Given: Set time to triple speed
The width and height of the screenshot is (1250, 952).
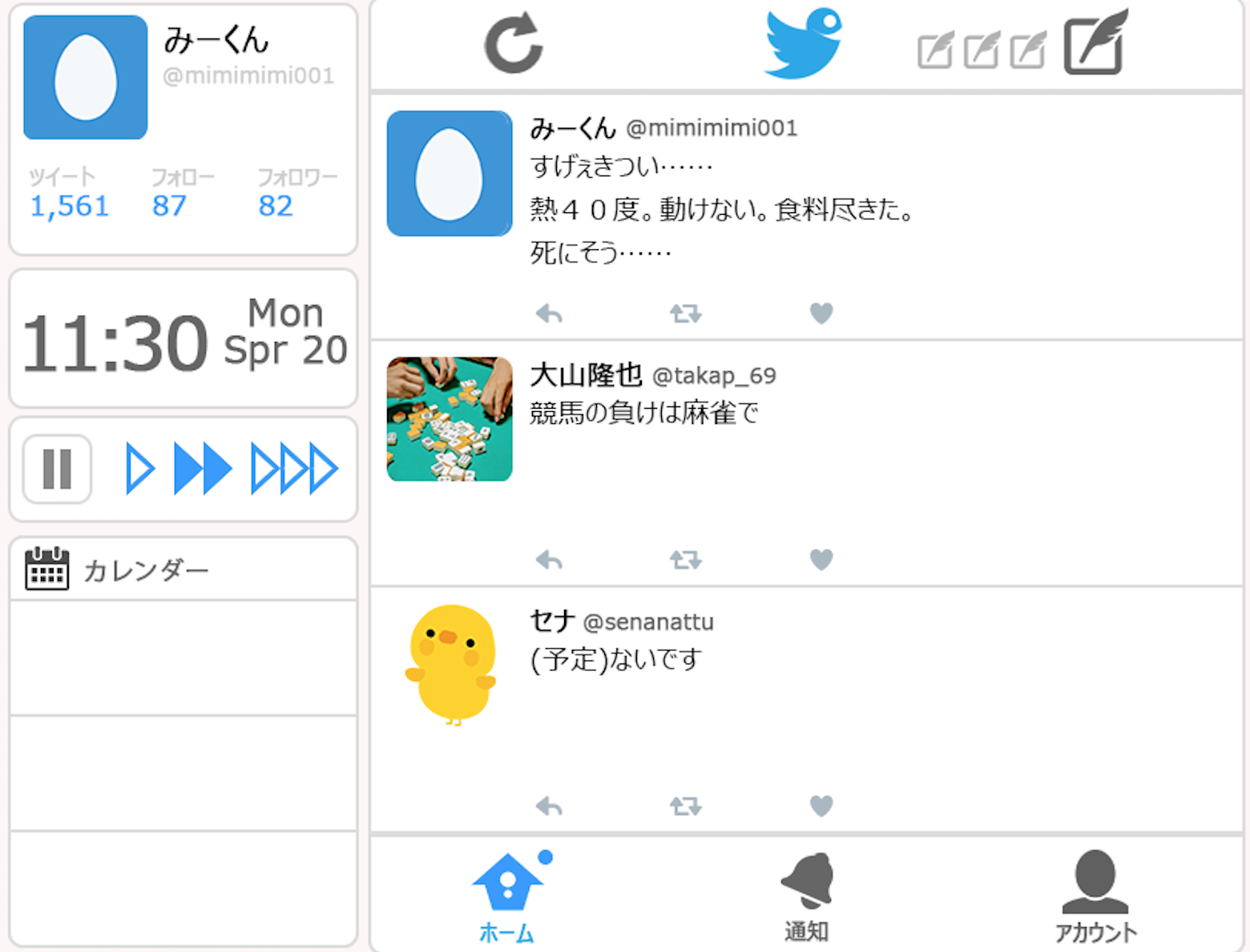Looking at the screenshot, I should pyautogui.click(x=294, y=469).
